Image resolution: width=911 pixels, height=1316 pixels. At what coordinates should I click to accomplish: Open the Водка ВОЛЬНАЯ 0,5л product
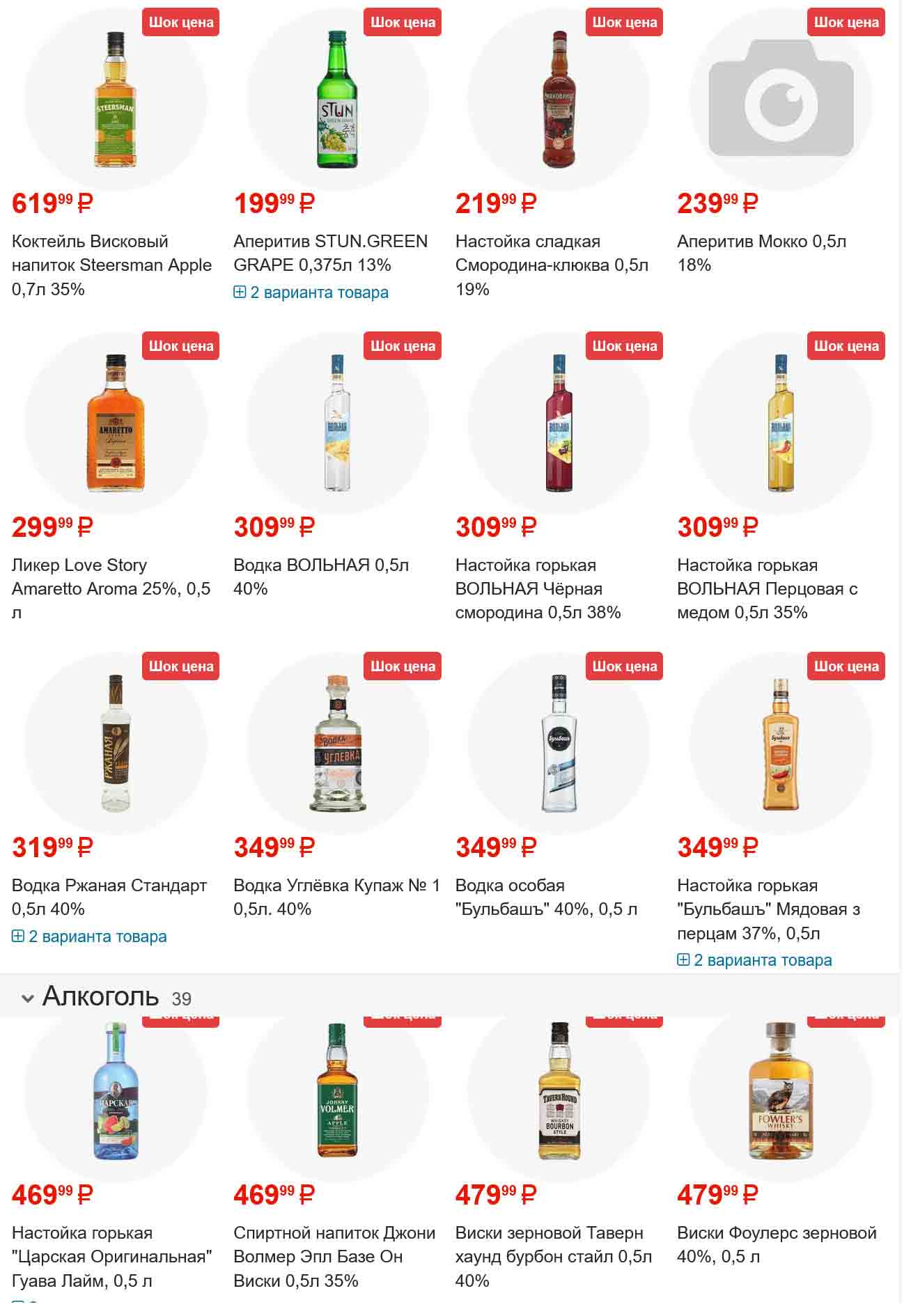tap(321, 577)
